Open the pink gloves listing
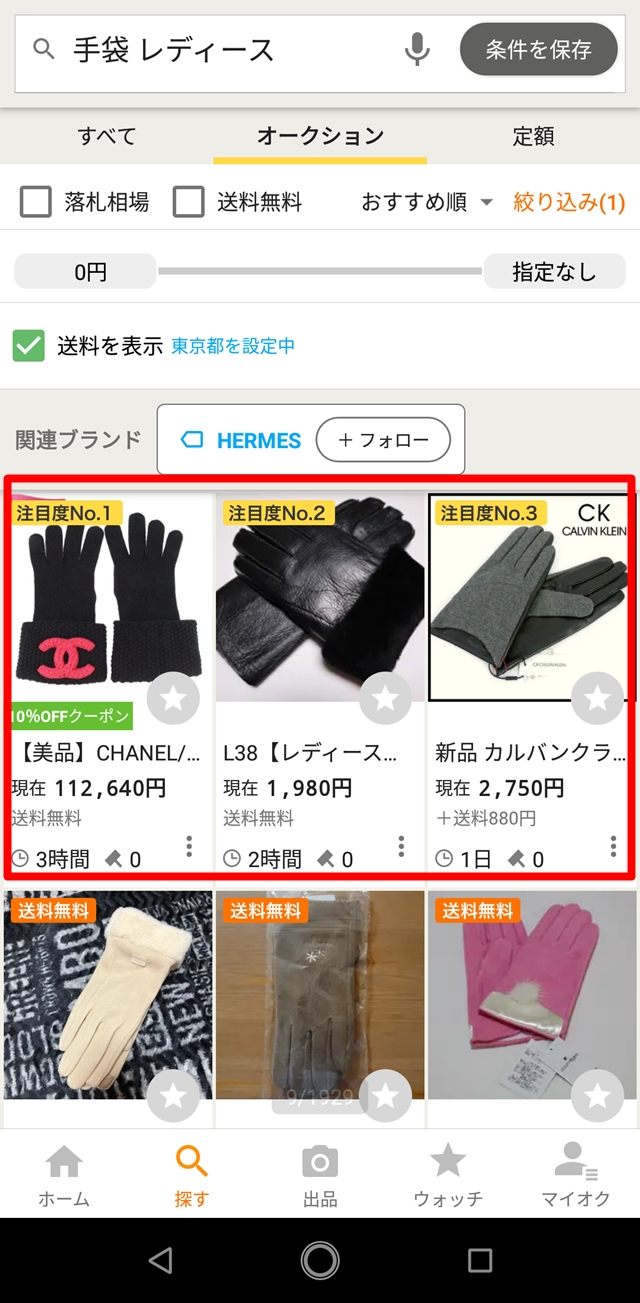Viewport: 640px width, 1303px height. point(531,995)
